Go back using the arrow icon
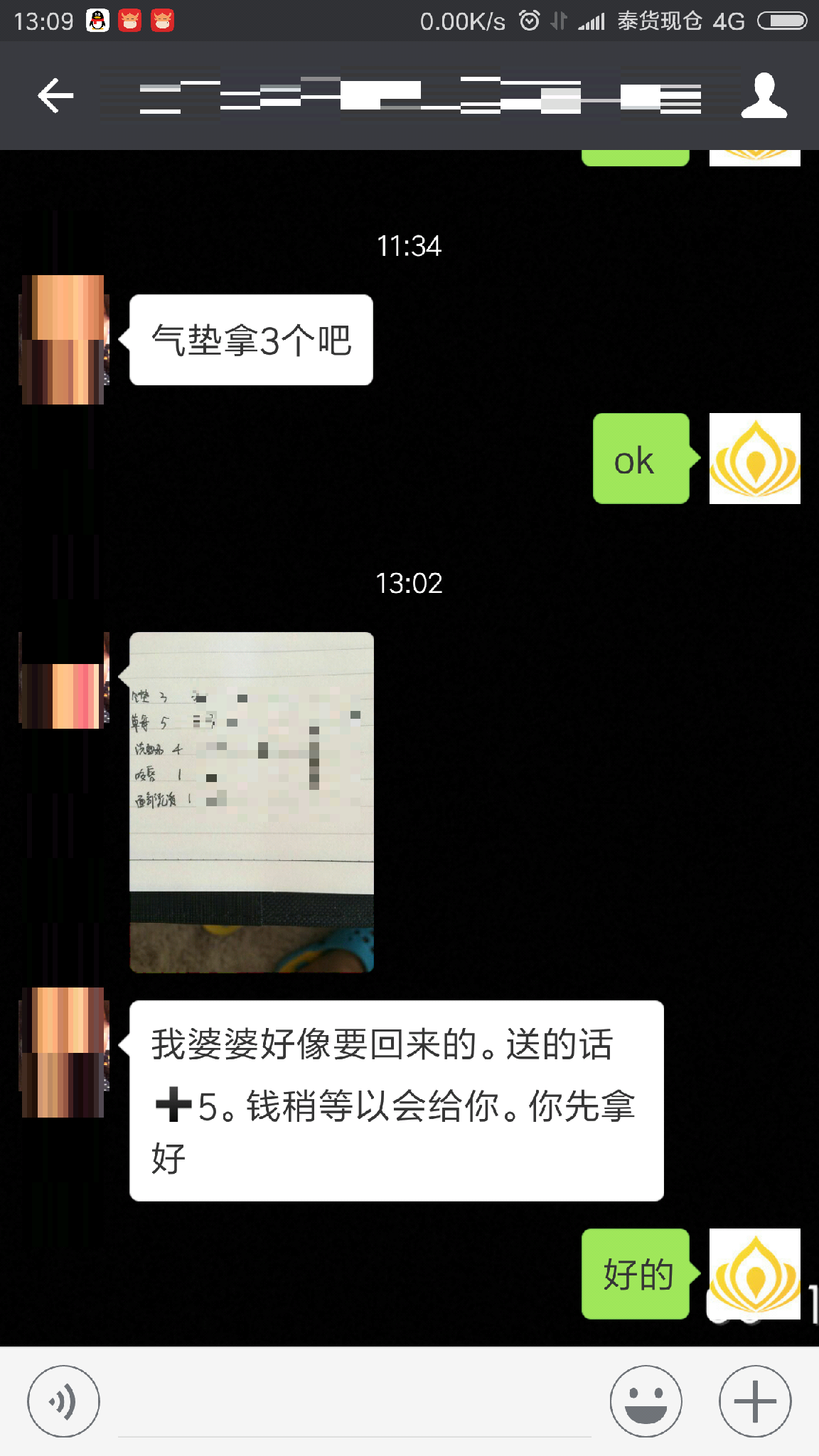The width and height of the screenshot is (819, 1456). click(x=55, y=96)
